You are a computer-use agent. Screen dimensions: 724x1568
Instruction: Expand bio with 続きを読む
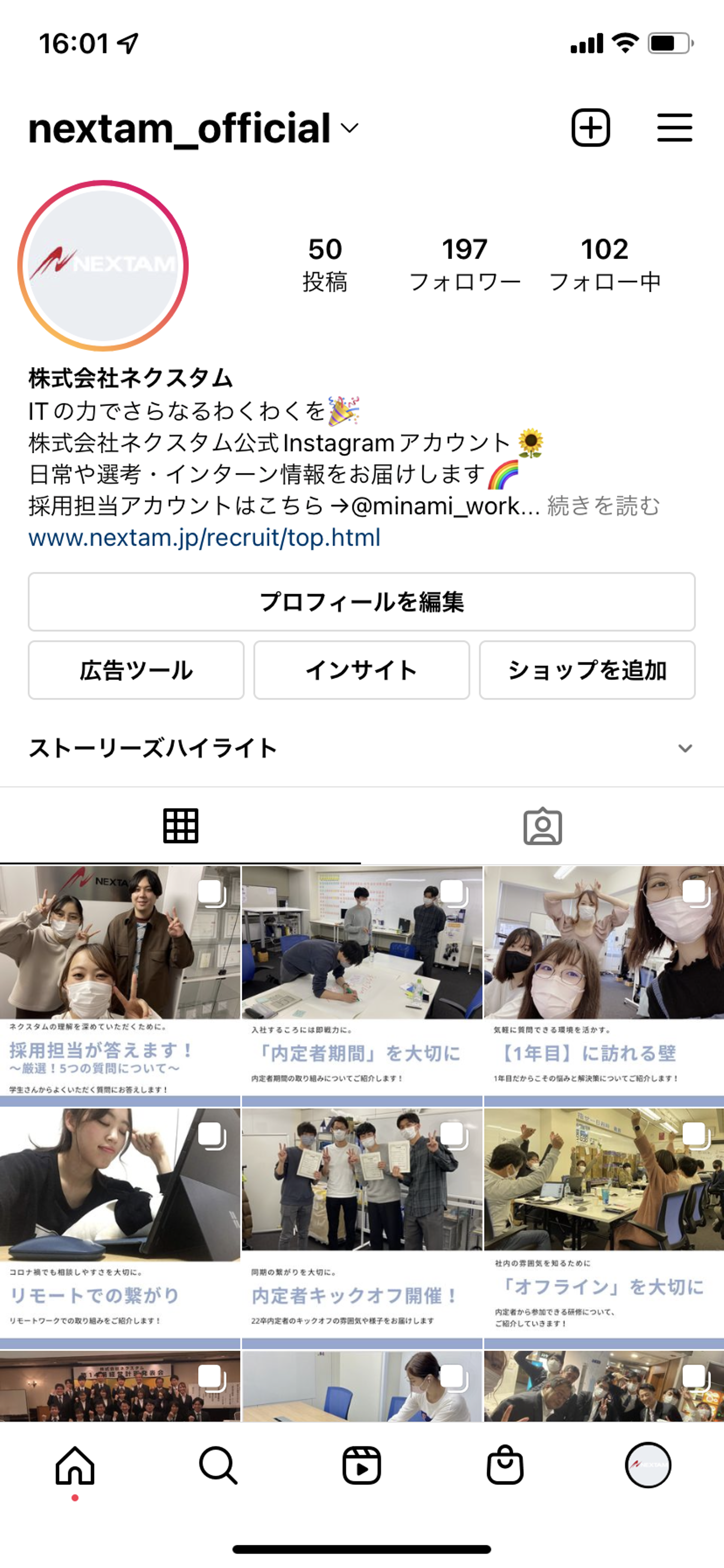[603, 506]
